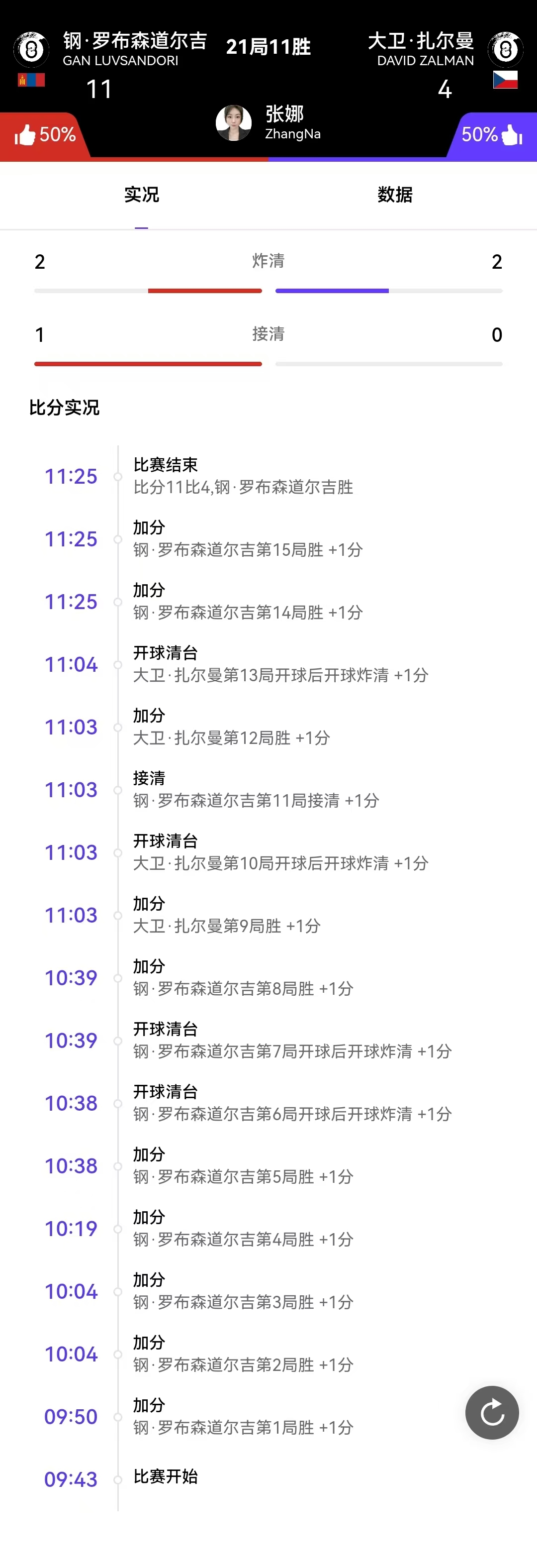Tap the round refresh button
The image size is (537, 1568).
click(x=491, y=1412)
